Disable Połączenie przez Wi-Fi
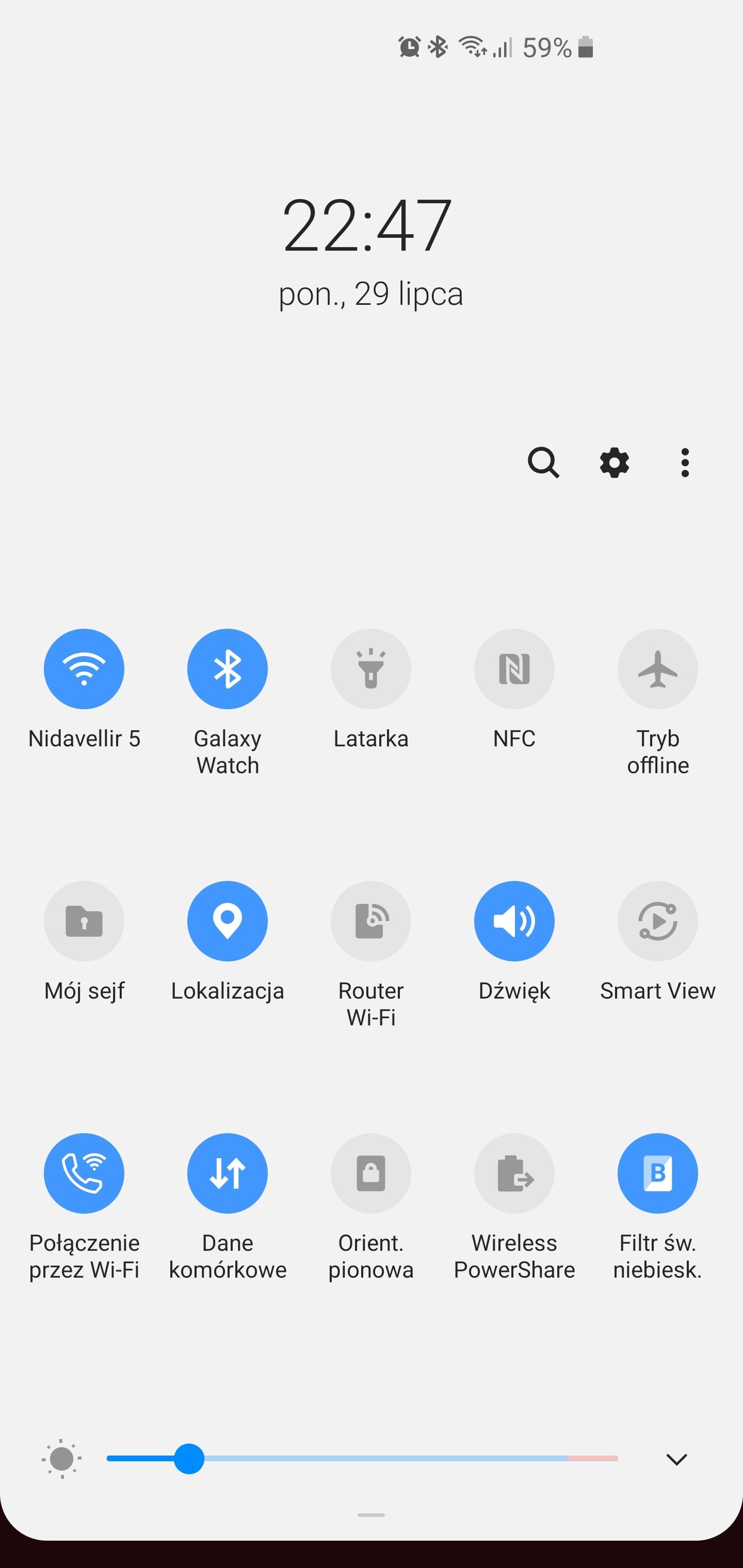The width and height of the screenshot is (743, 1568). pos(84,1172)
